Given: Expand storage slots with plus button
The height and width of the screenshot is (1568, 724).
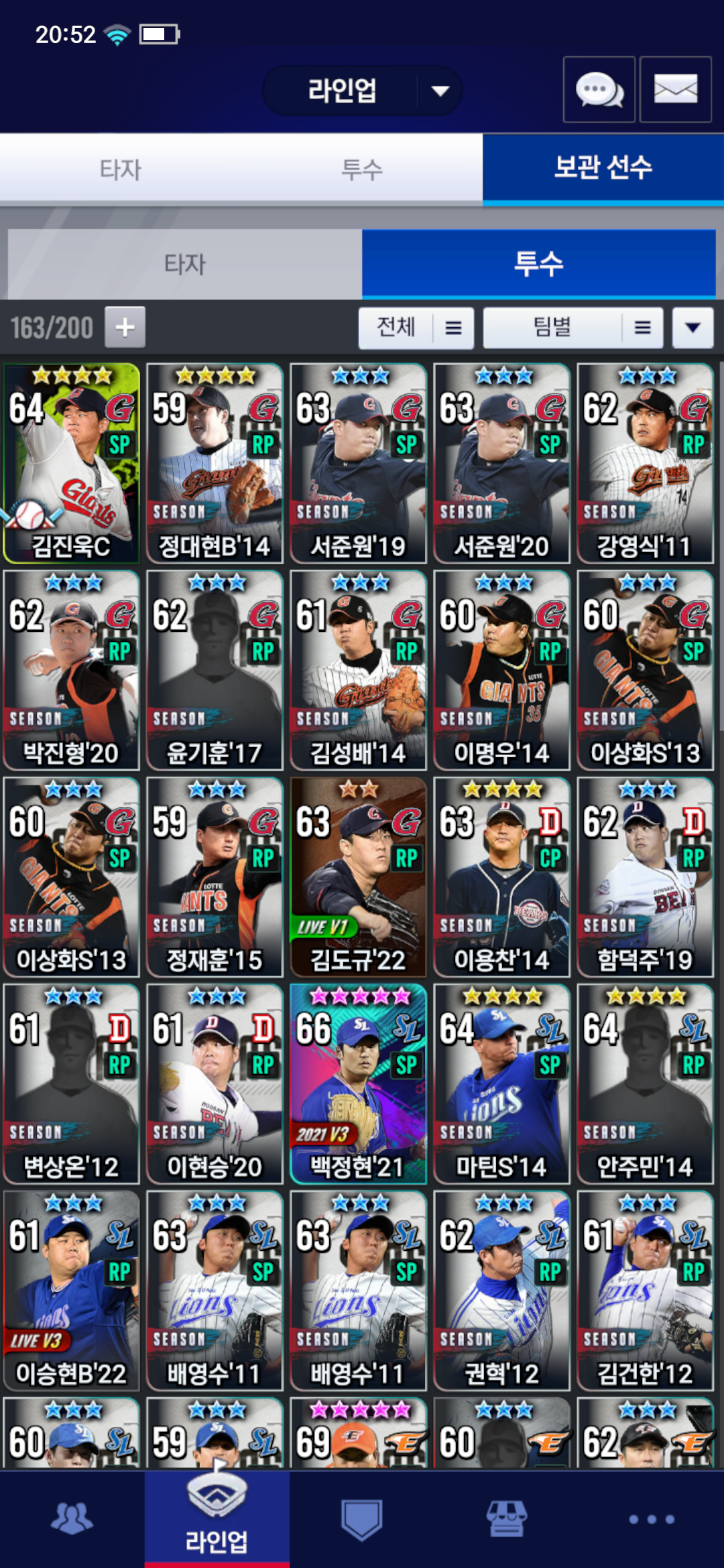Looking at the screenshot, I should [x=125, y=328].
